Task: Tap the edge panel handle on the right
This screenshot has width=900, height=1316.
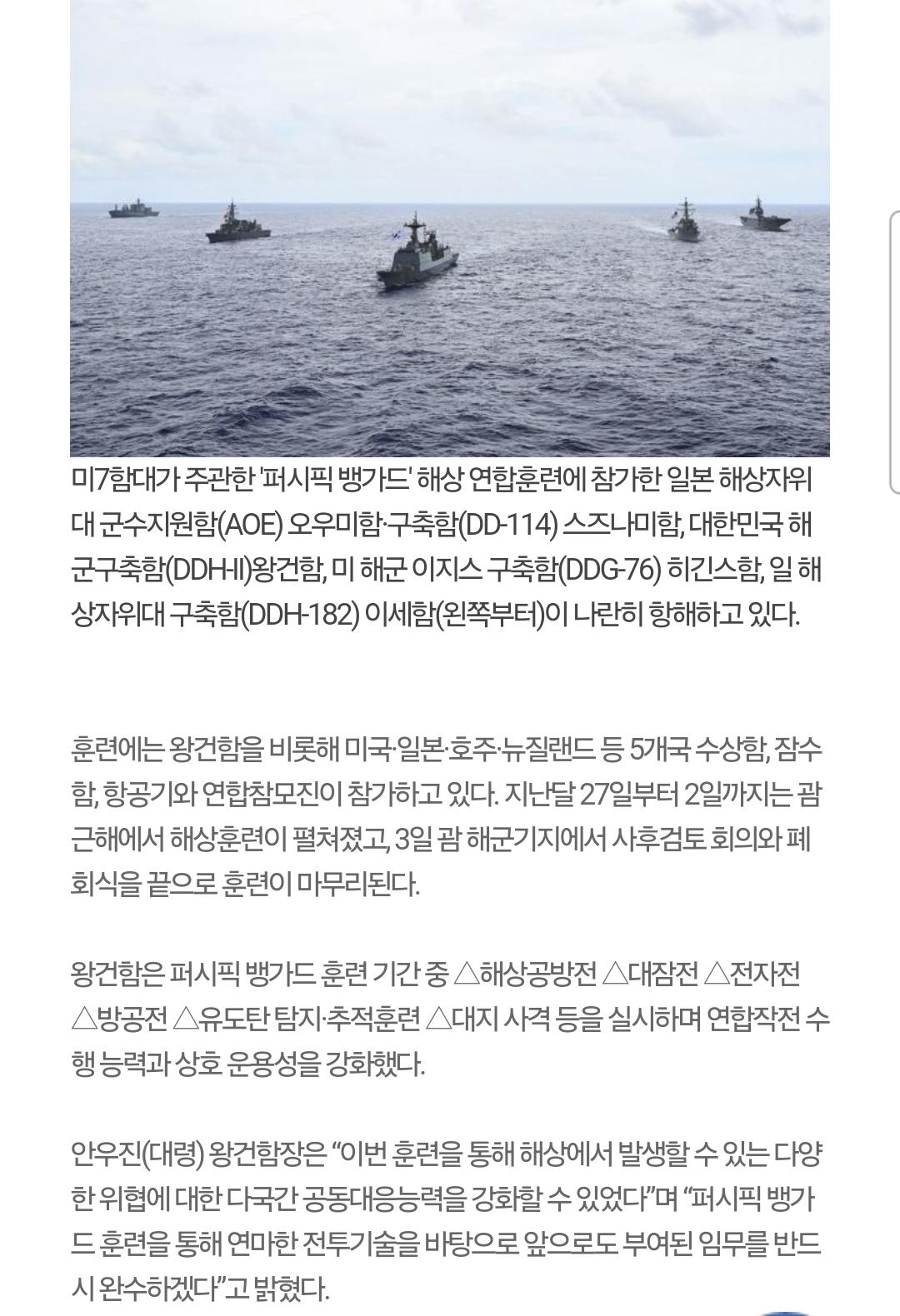Action: click(894, 353)
